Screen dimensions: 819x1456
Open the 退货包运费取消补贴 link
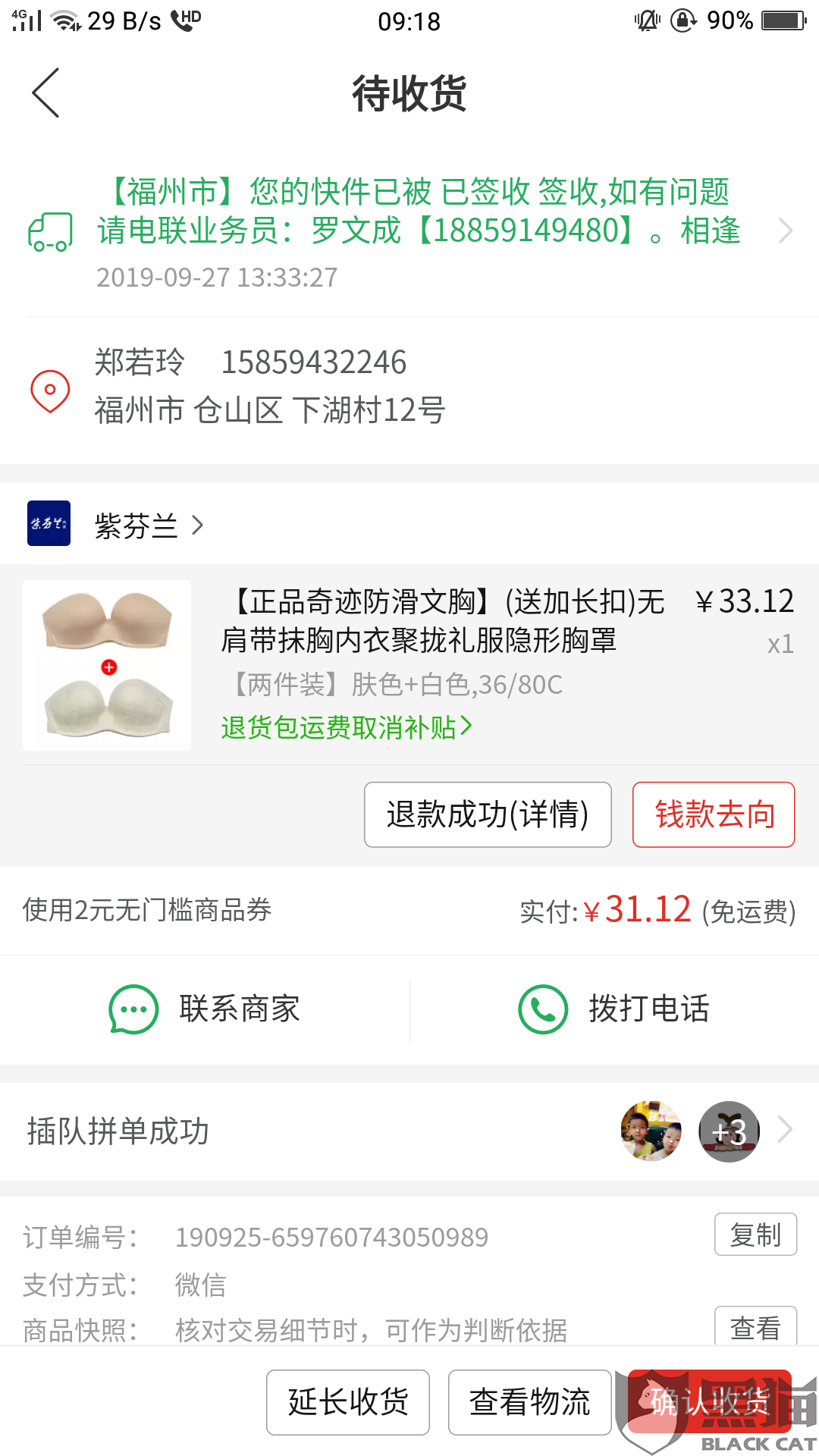tap(346, 727)
